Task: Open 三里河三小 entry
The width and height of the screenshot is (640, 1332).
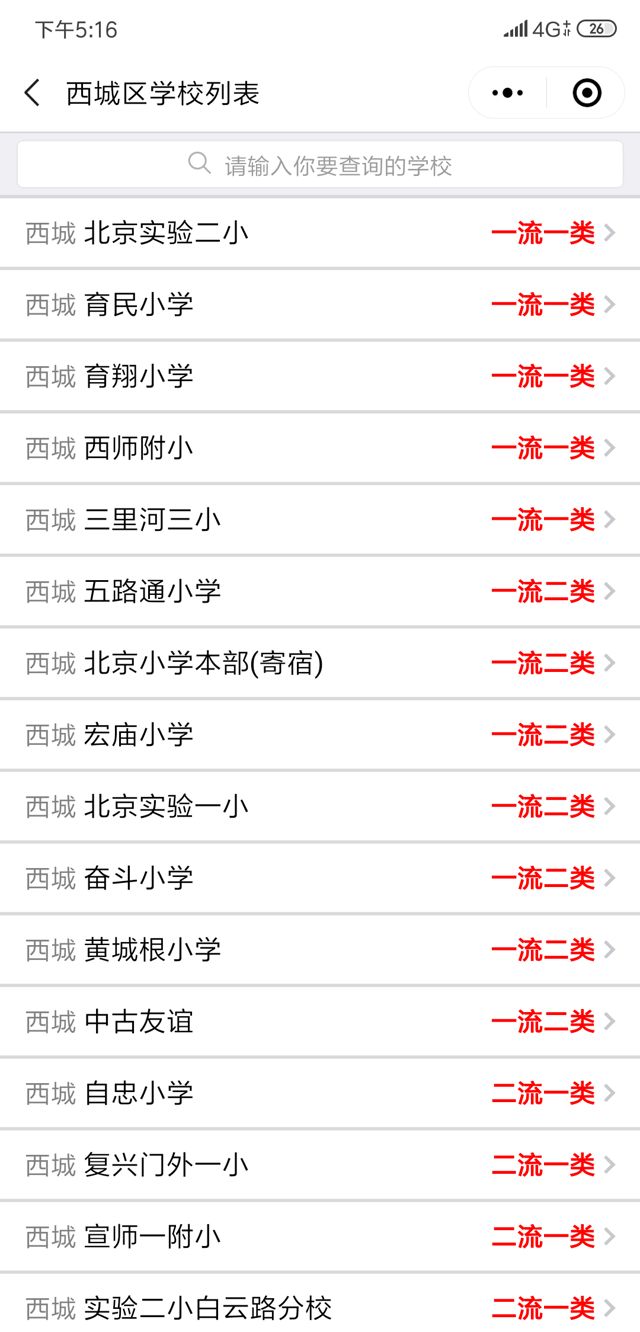Action: point(320,520)
